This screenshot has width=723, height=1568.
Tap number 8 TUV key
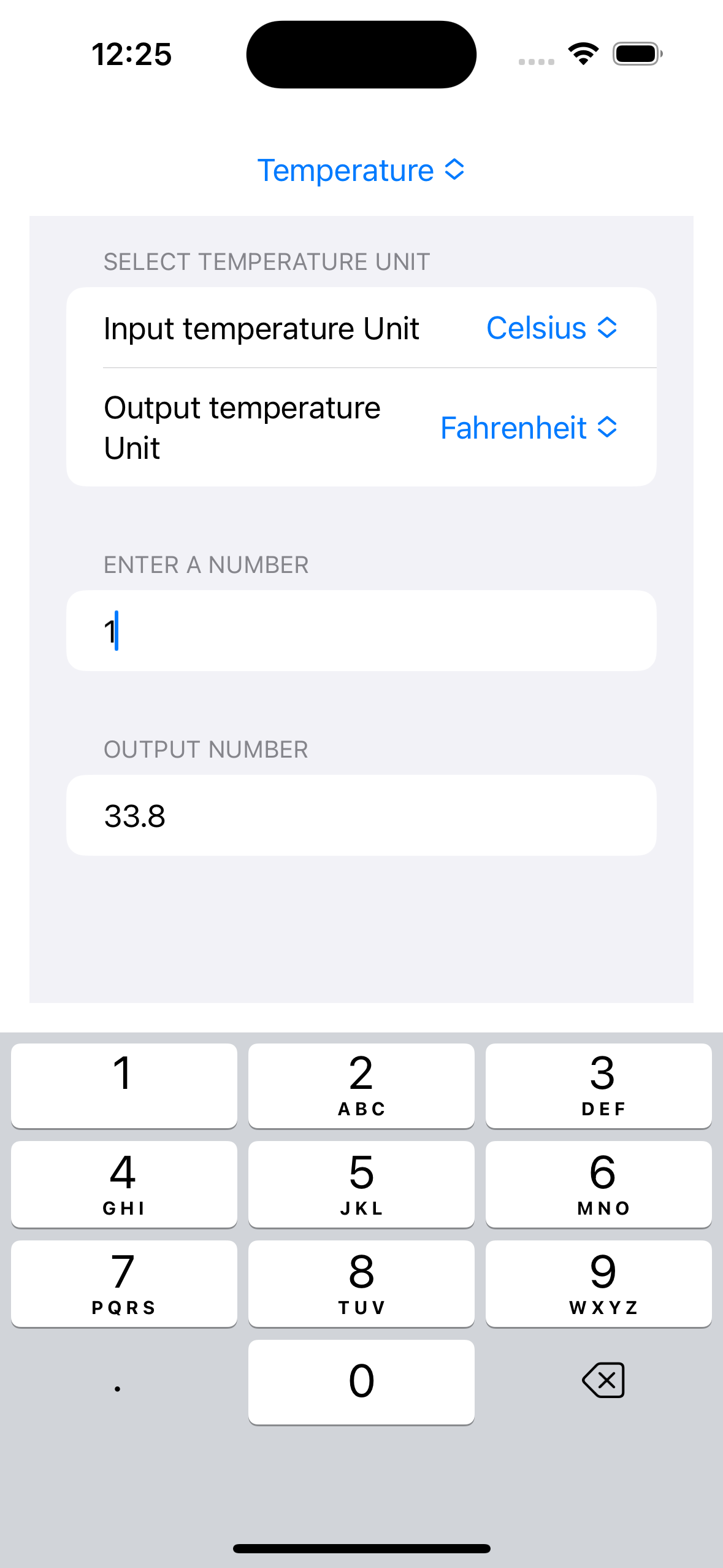[361, 1283]
